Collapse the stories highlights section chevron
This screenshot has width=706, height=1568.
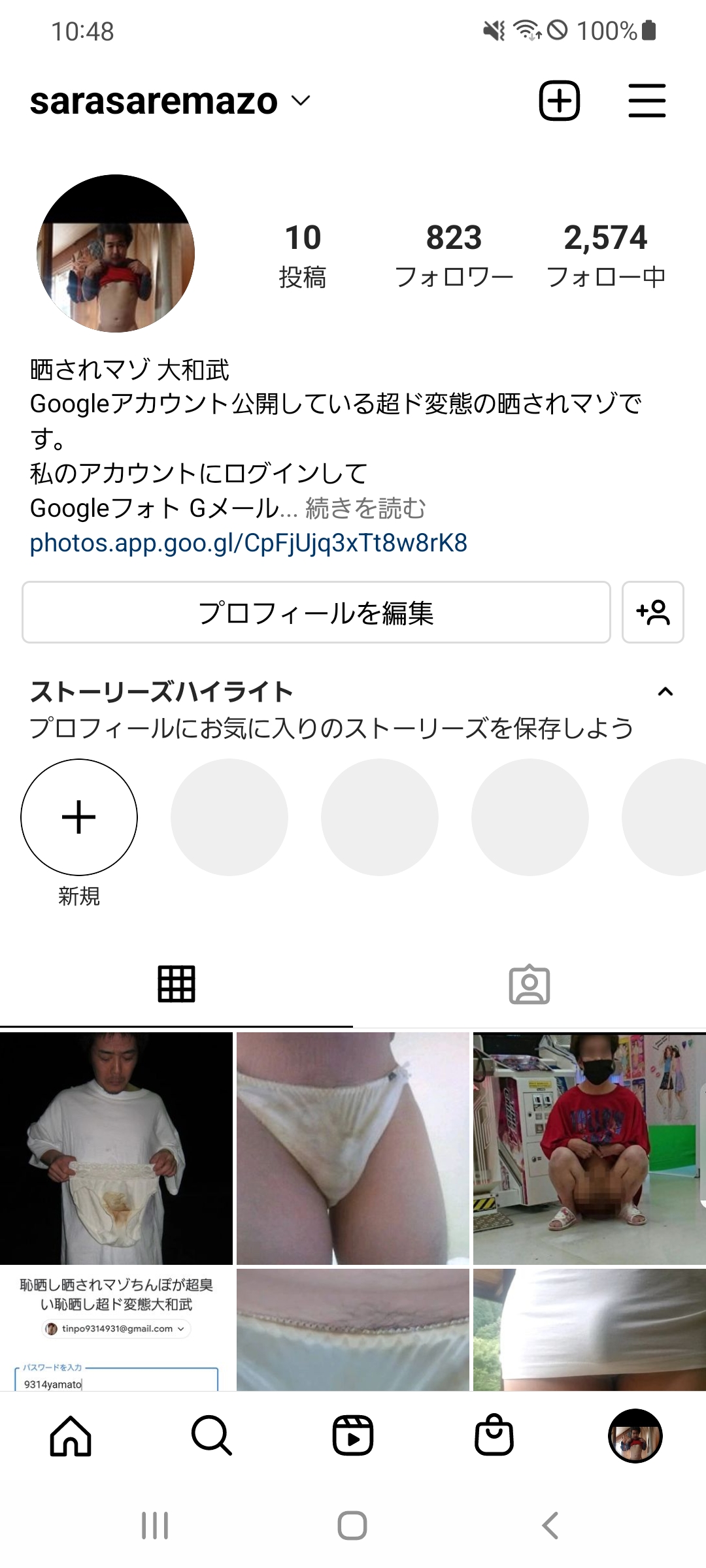(665, 691)
